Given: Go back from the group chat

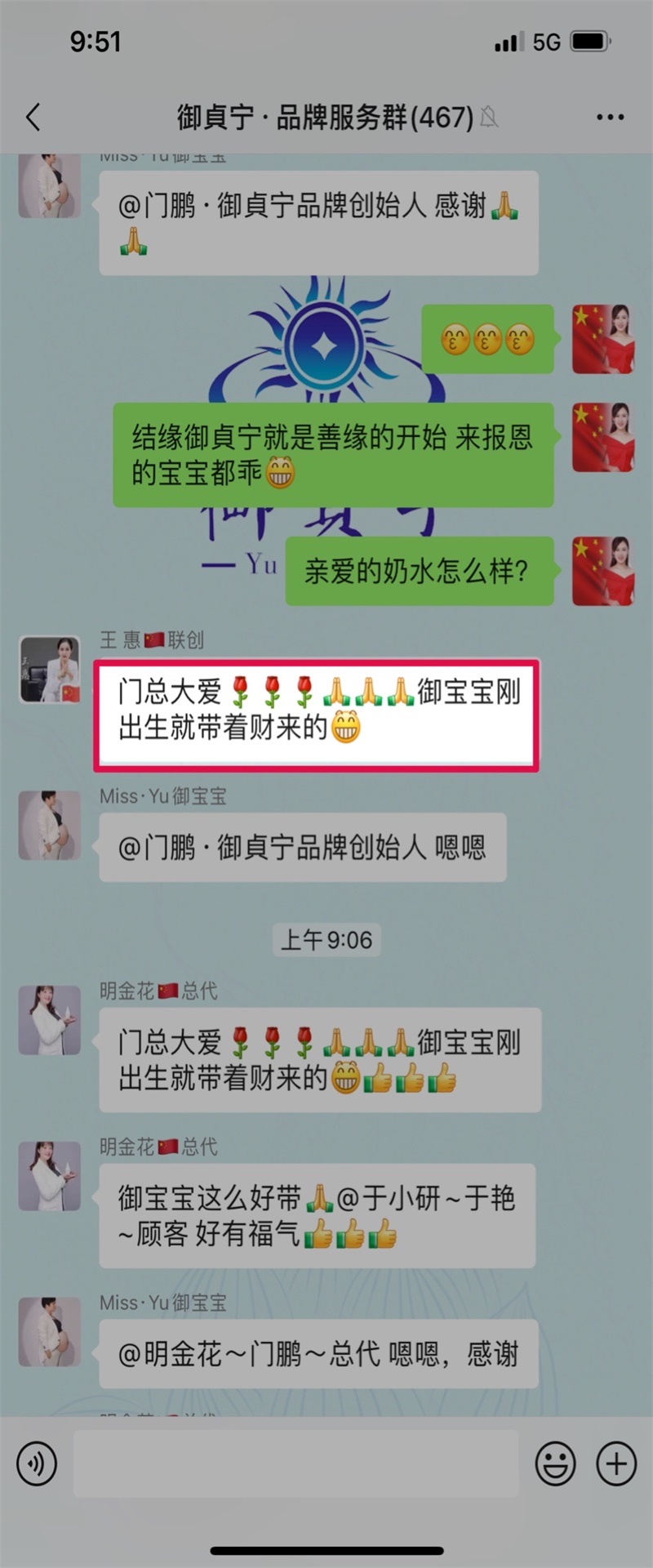Looking at the screenshot, I should point(33,118).
